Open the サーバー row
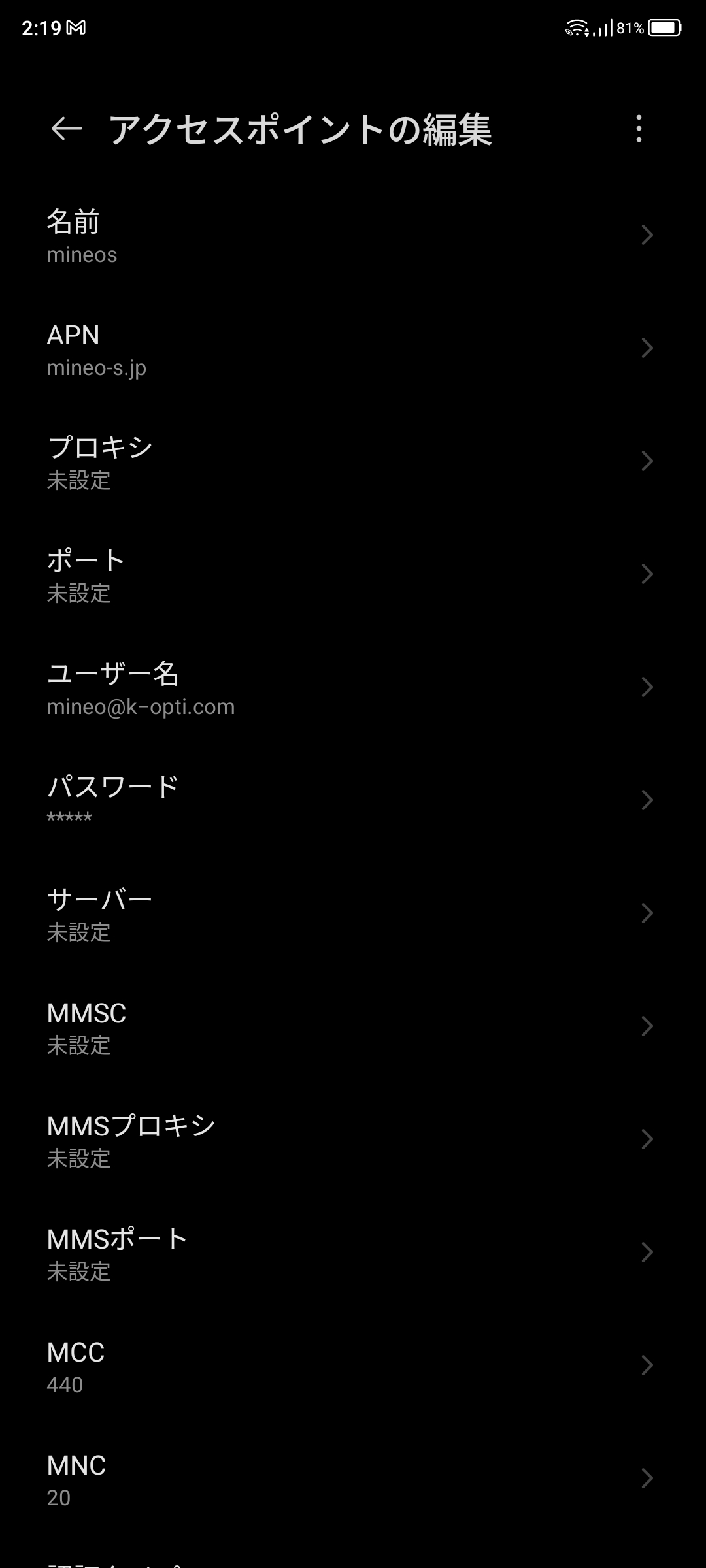Image resolution: width=706 pixels, height=1568 pixels. (353, 913)
